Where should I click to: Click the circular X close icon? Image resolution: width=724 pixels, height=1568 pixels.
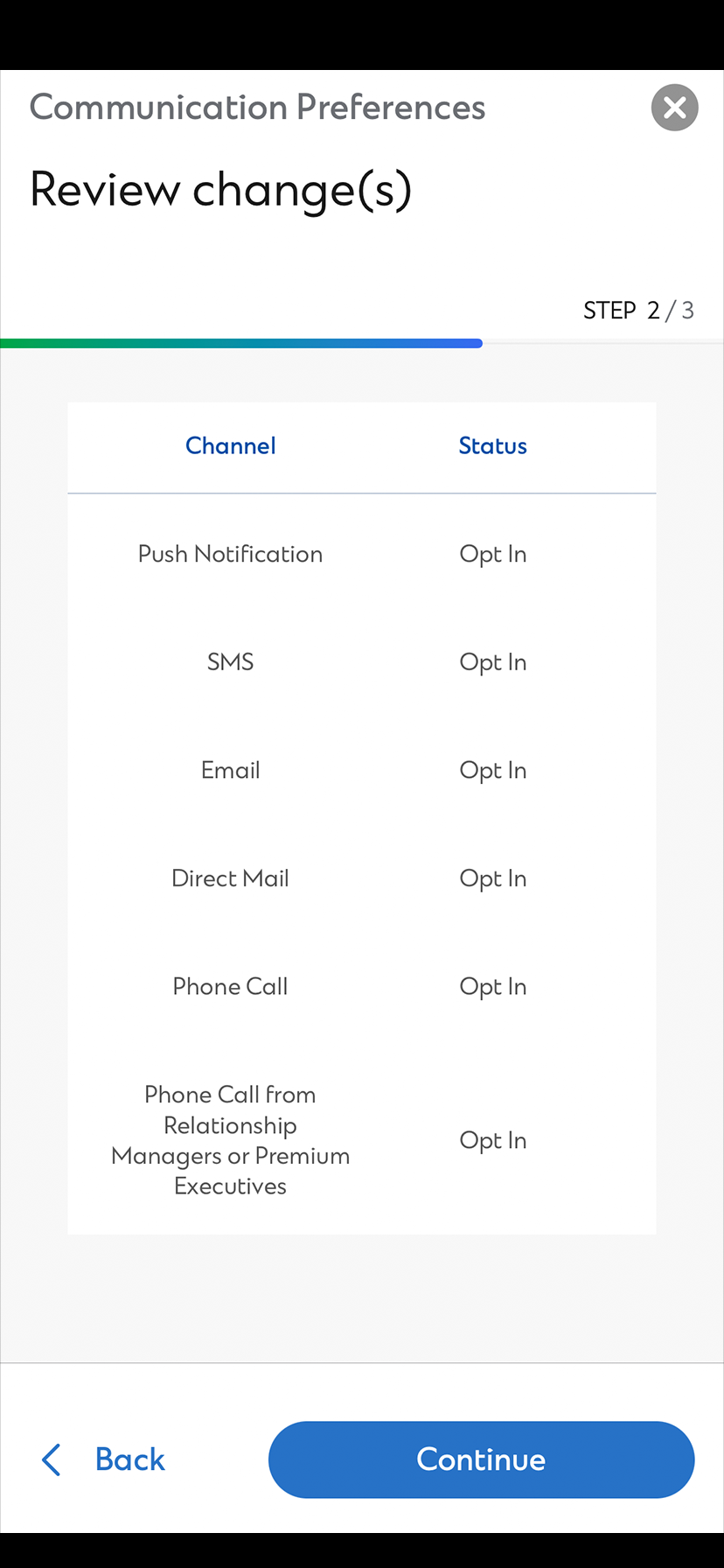tap(674, 108)
